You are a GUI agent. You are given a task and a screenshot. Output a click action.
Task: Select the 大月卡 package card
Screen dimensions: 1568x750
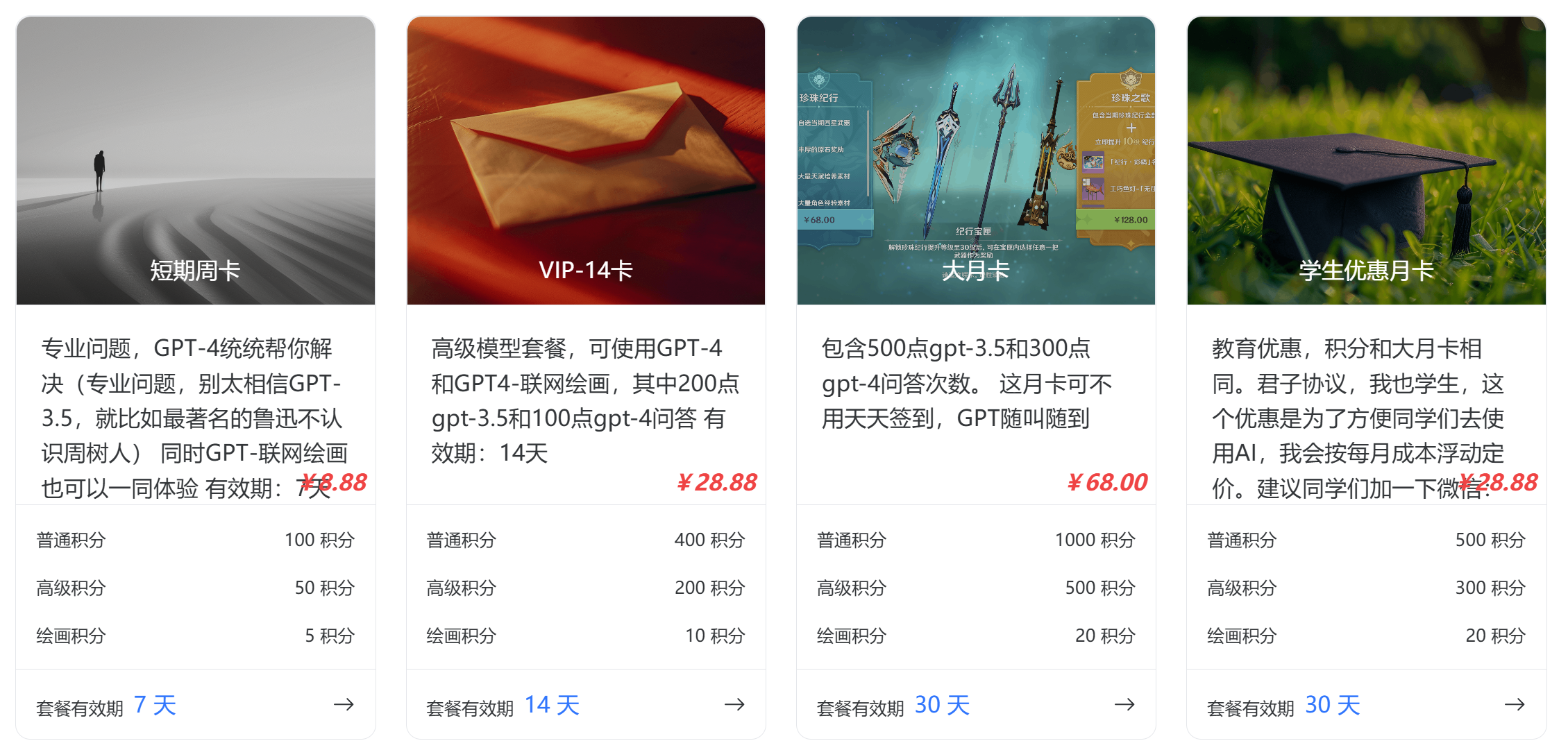[975, 161]
